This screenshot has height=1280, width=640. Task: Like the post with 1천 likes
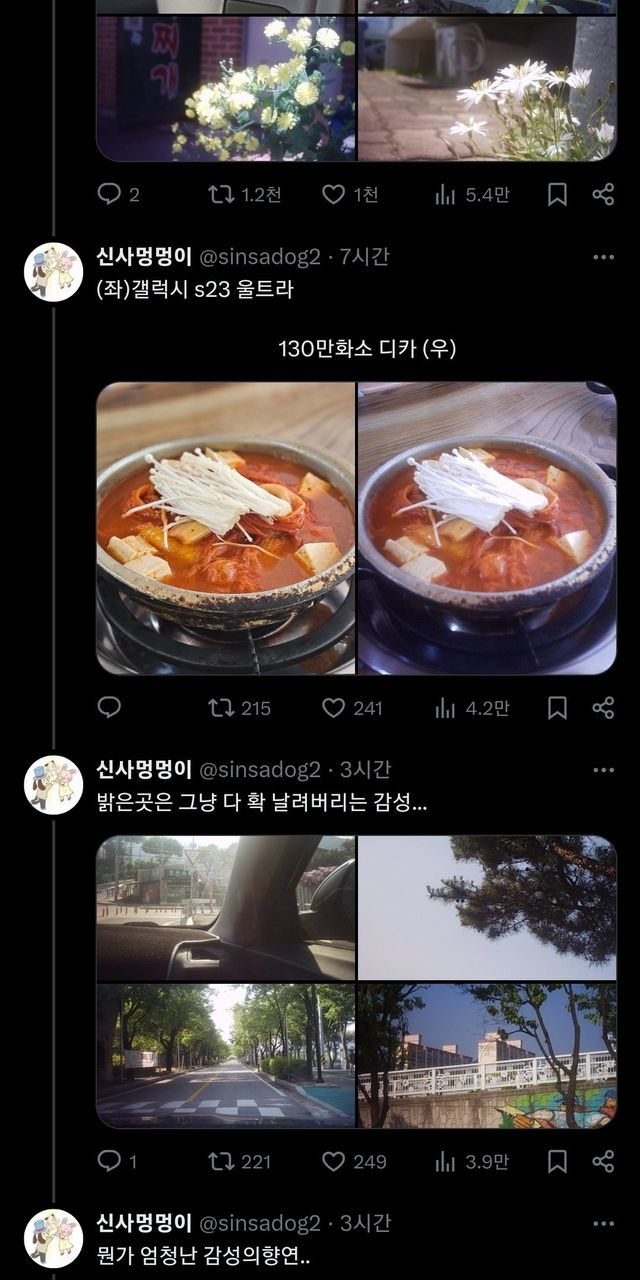coord(334,195)
